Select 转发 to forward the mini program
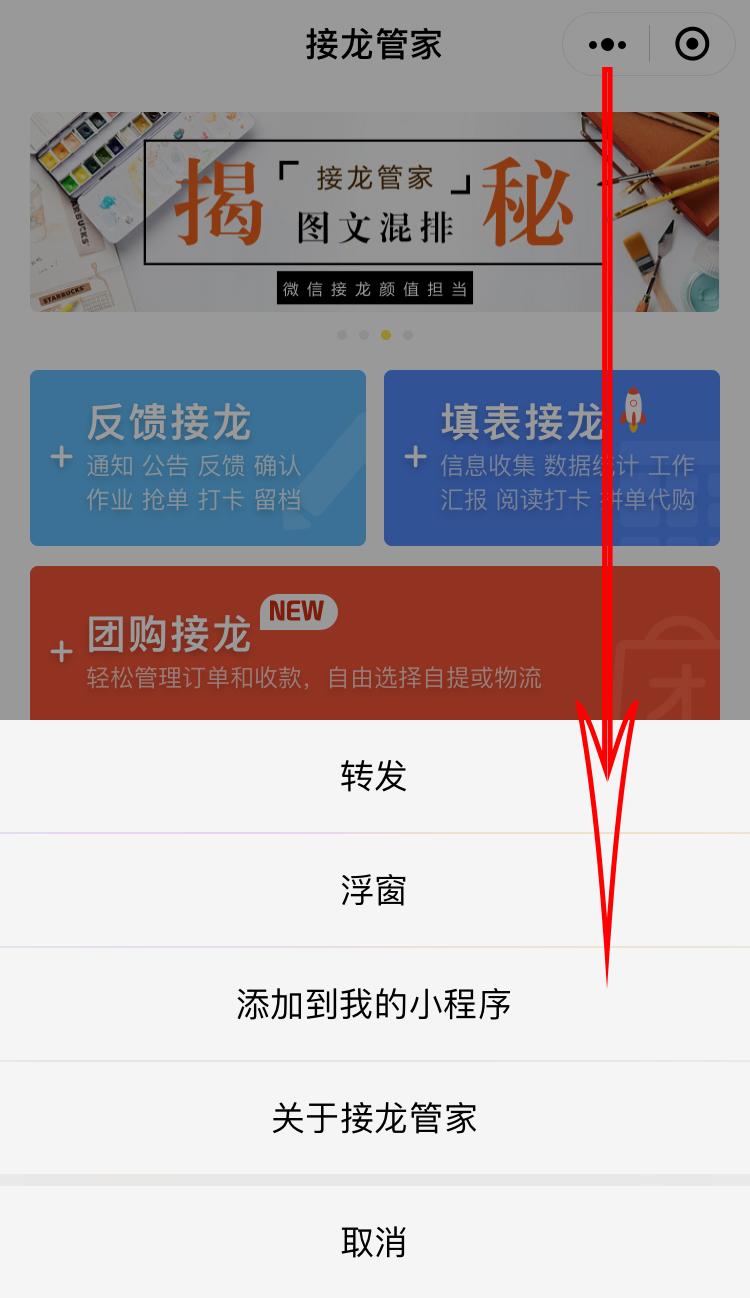The image size is (750, 1298). [x=374, y=776]
